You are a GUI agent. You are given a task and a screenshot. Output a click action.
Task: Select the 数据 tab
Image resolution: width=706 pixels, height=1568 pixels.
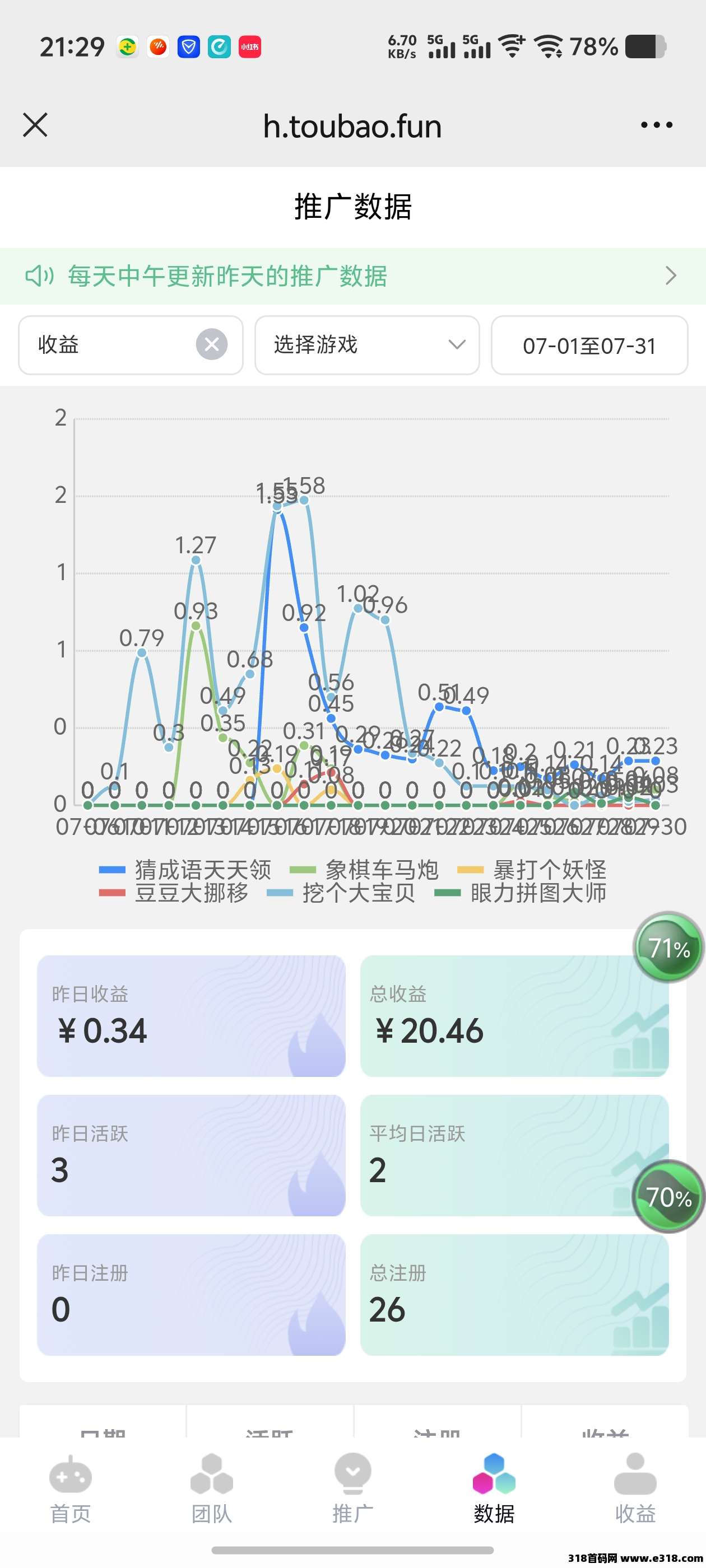[x=494, y=1490]
